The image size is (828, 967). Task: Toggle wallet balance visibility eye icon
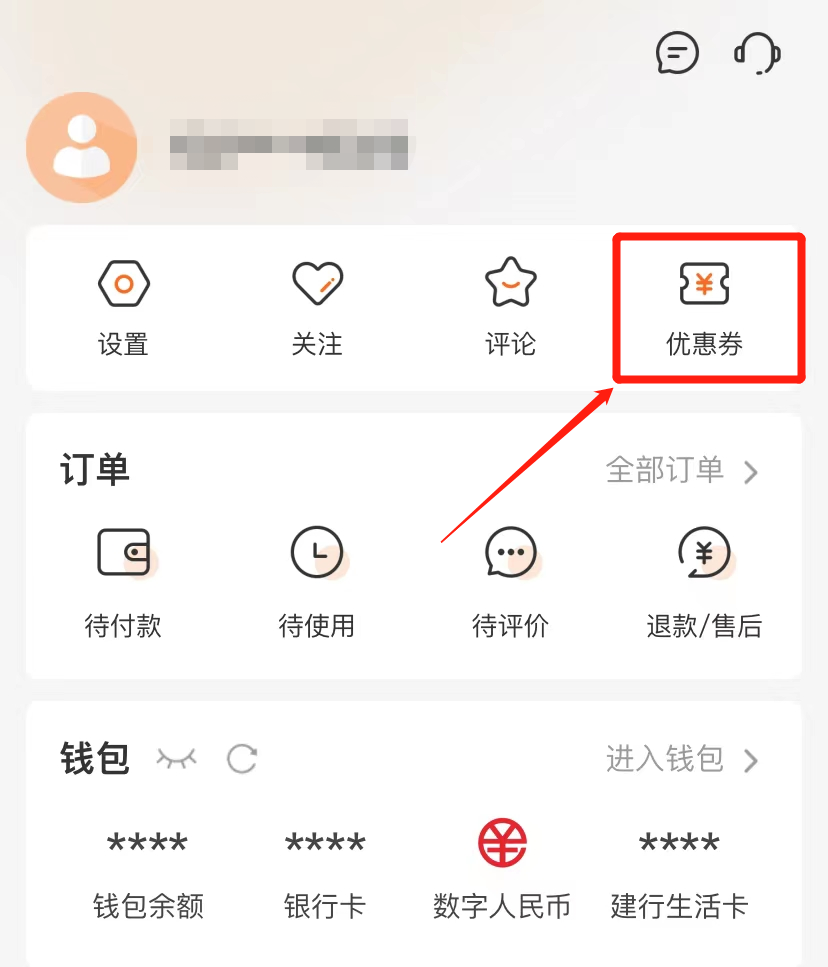coord(177,759)
